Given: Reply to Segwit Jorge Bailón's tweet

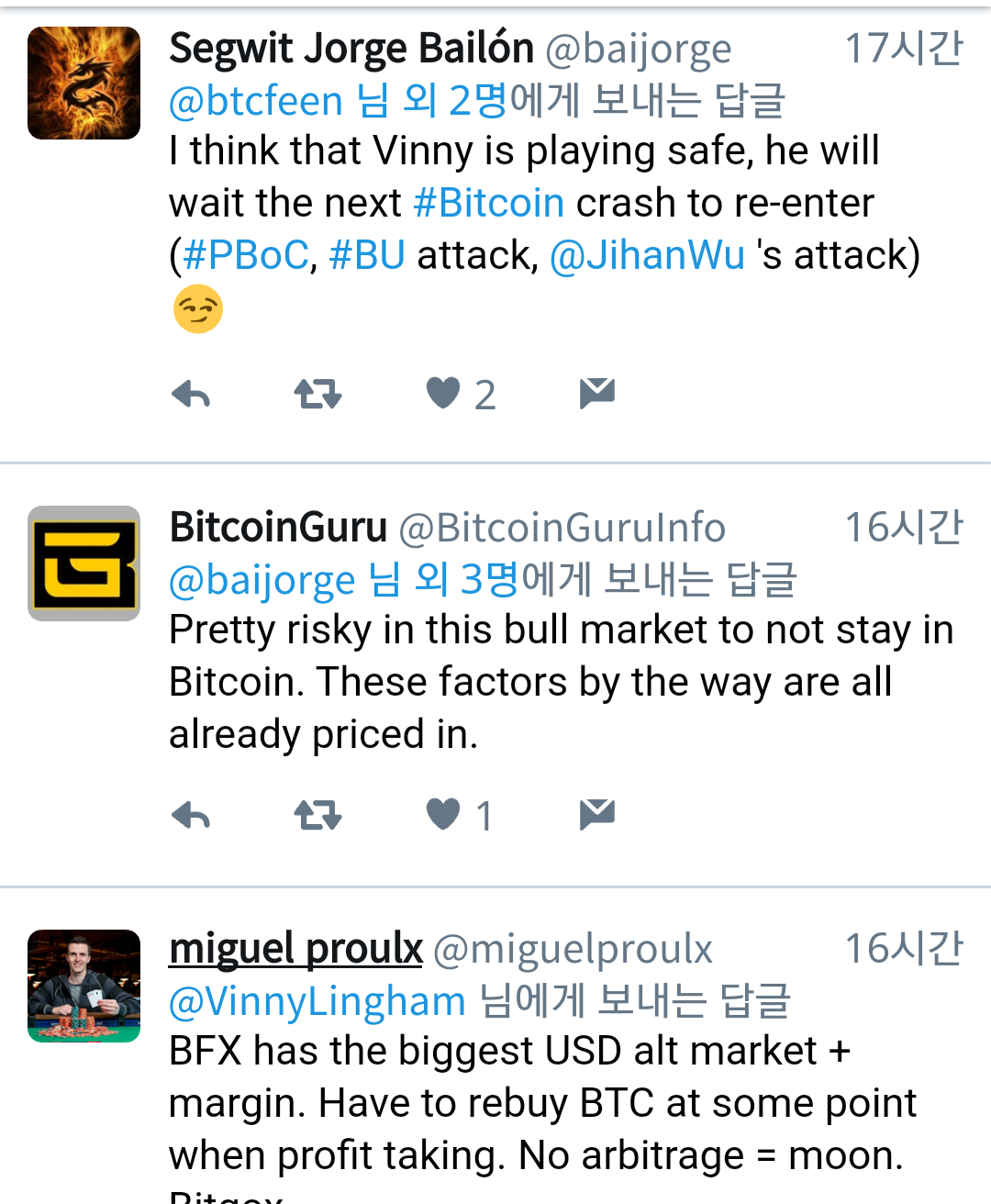Looking at the screenshot, I should tap(191, 395).
